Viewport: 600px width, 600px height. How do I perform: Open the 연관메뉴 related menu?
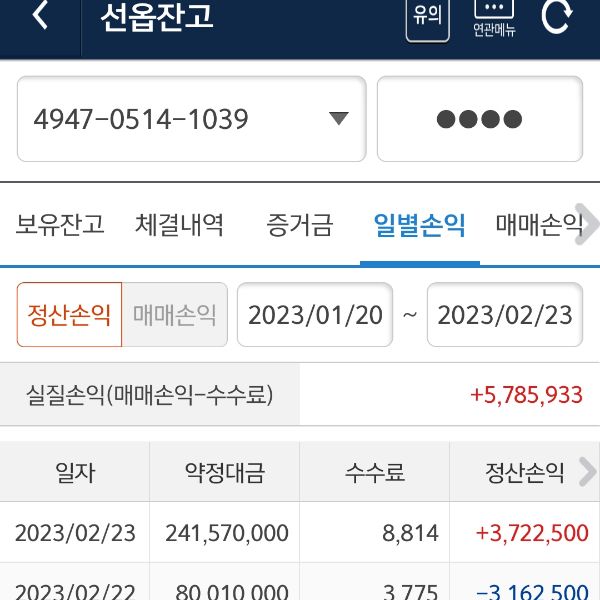click(494, 19)
